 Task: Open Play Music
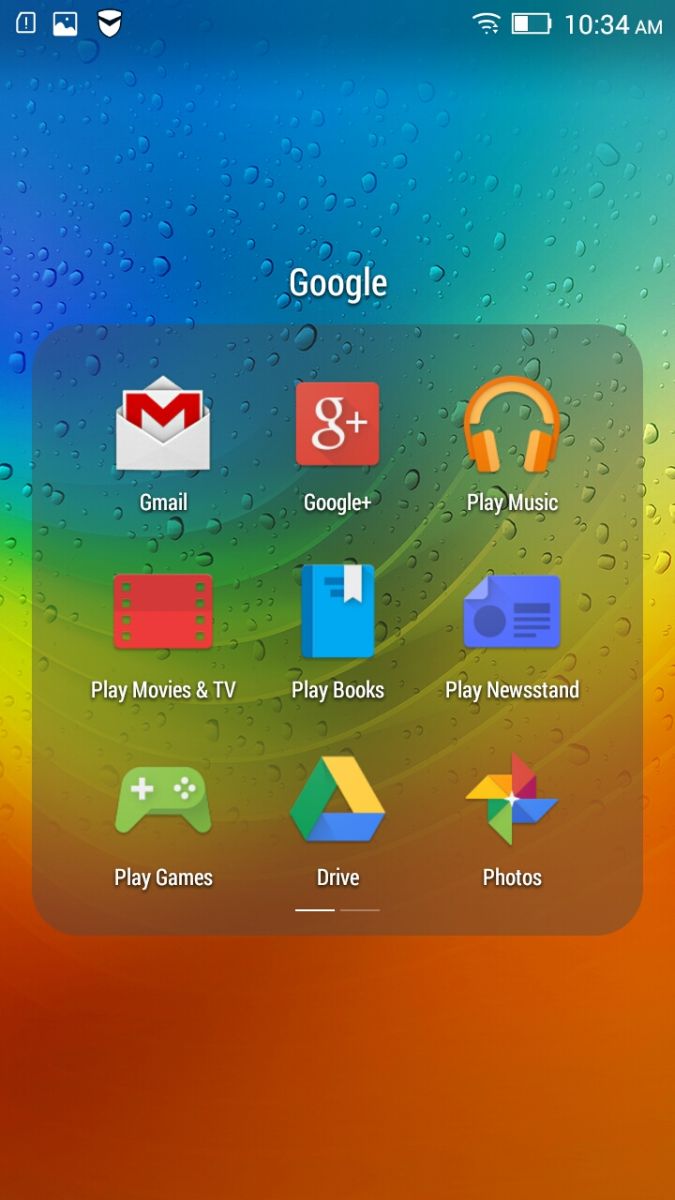coord(511,424)
